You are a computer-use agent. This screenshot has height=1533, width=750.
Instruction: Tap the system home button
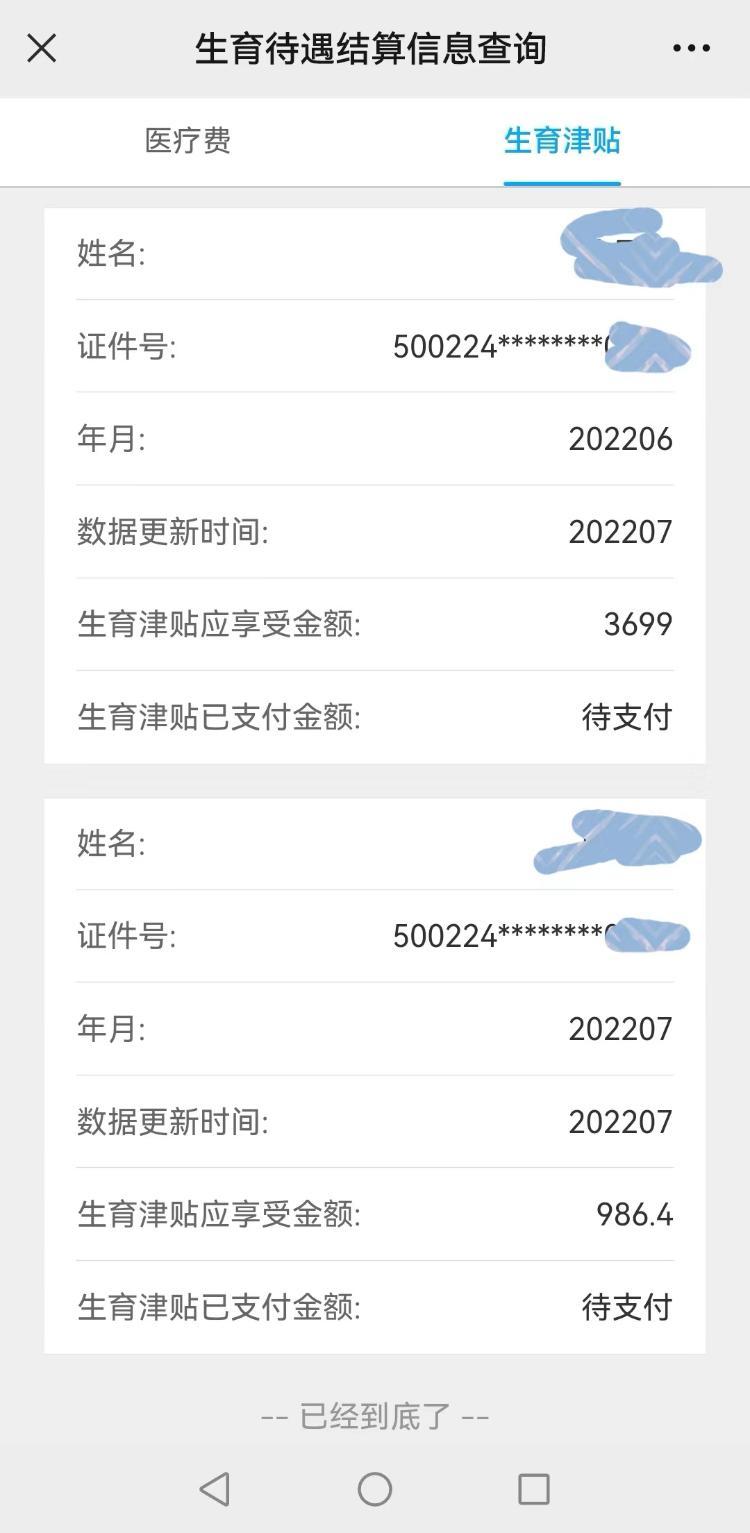click(x=375, y=1489)
